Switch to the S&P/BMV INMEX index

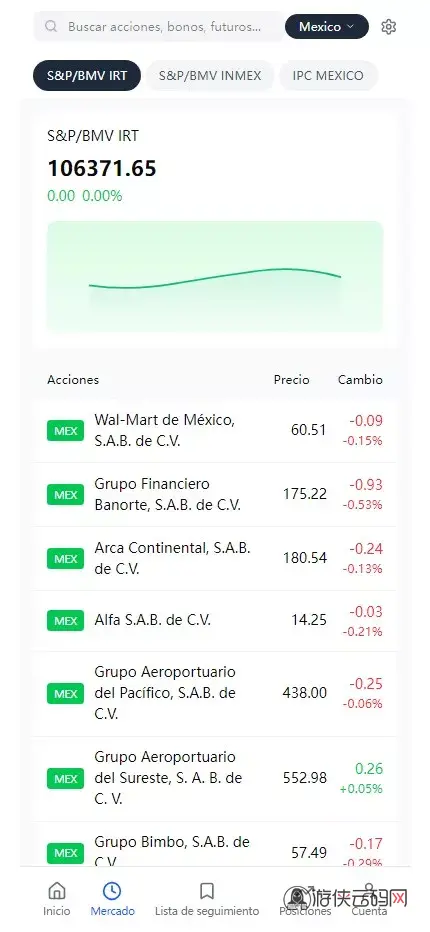click(x=210, y=75)
